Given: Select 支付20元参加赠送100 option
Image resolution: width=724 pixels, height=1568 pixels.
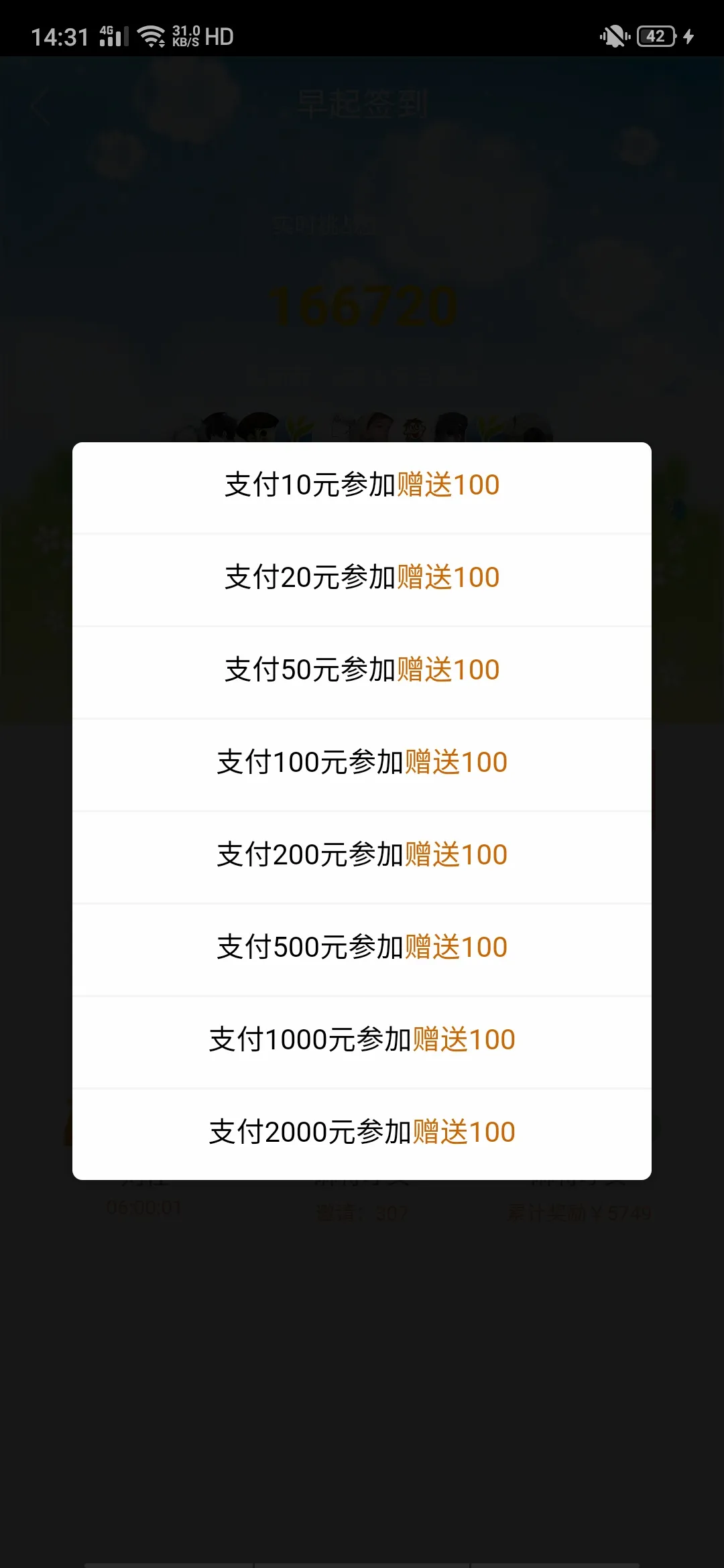Looking at the screenshot, I should [x=362, y=577].
